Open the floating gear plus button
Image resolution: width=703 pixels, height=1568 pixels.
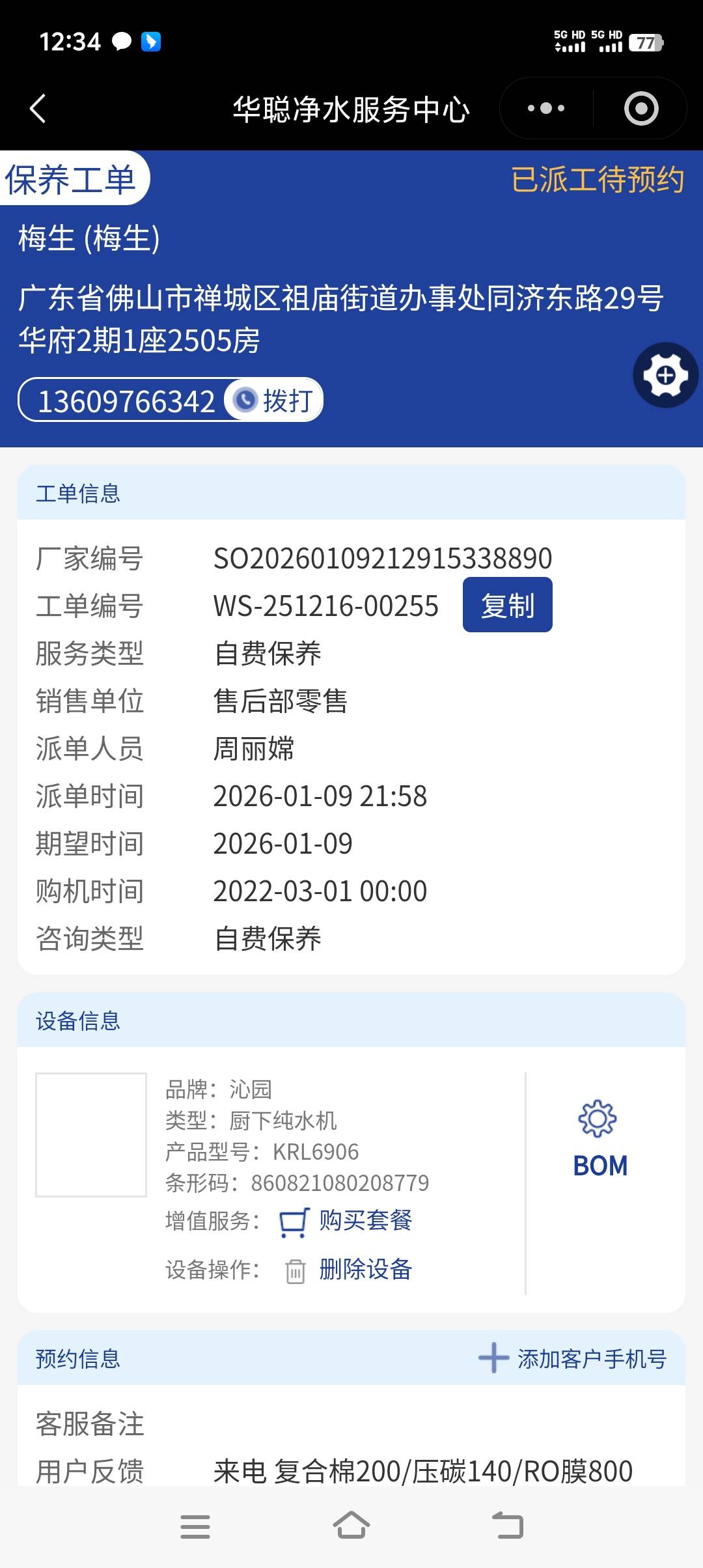[665, 375]
